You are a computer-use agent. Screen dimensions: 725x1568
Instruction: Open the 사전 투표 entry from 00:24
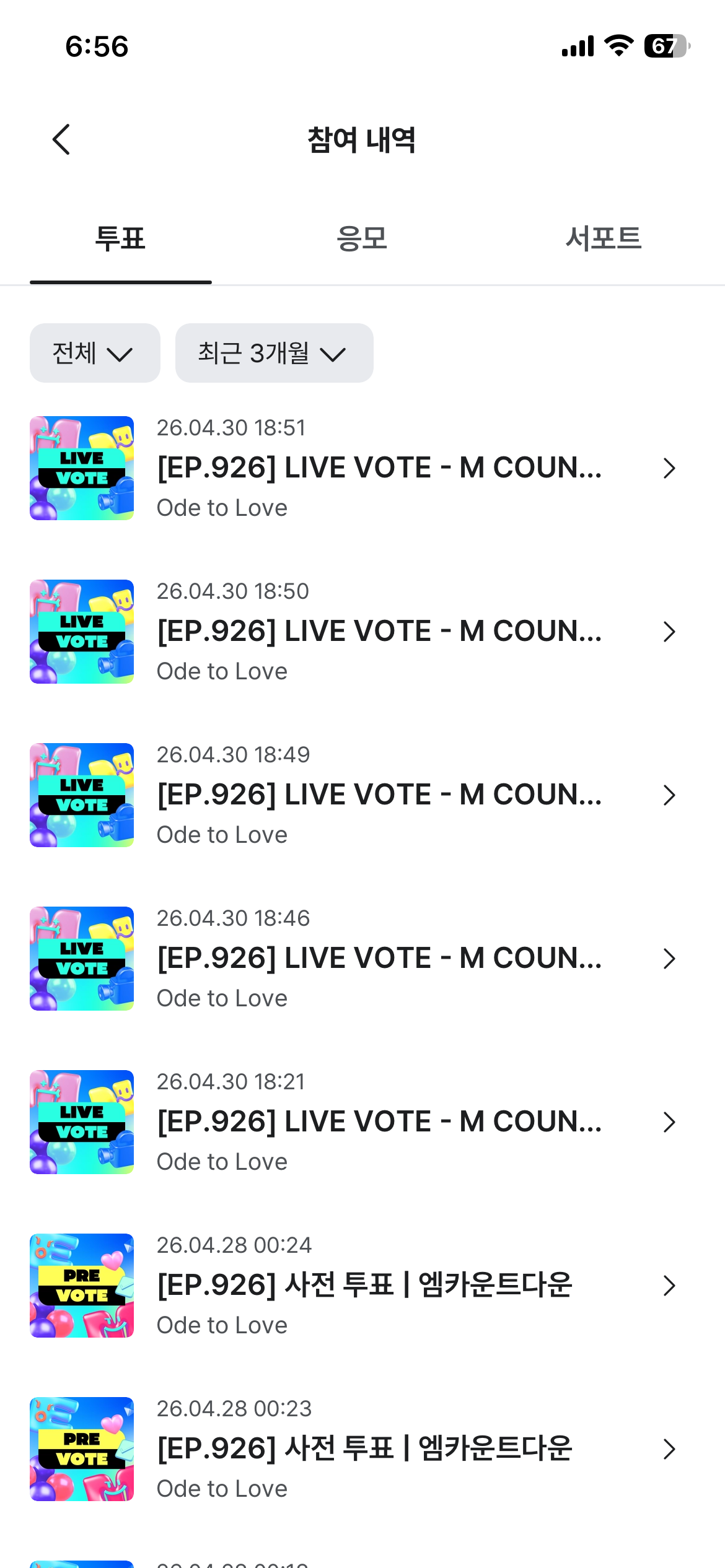pos(362,1286)
